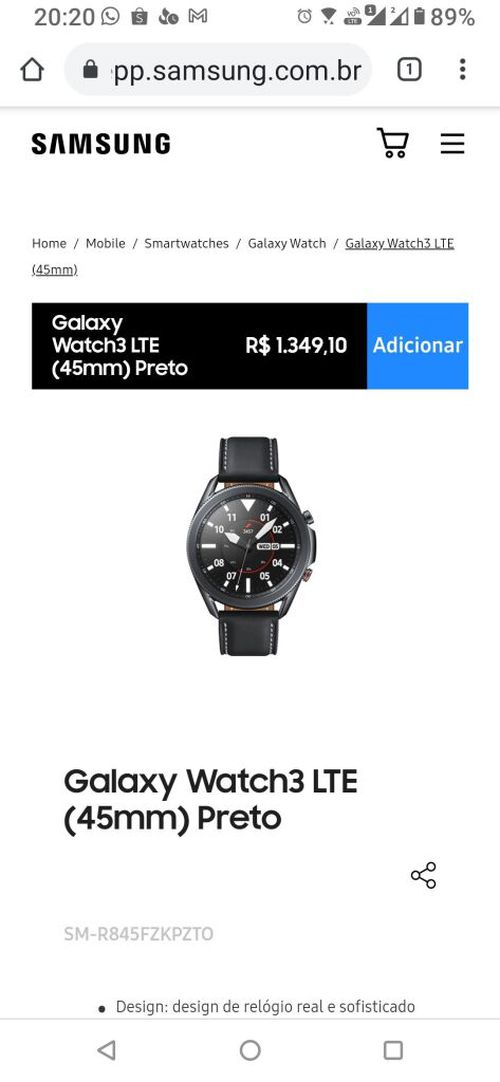Tap the Samsung logo to go home

point(101,144)
